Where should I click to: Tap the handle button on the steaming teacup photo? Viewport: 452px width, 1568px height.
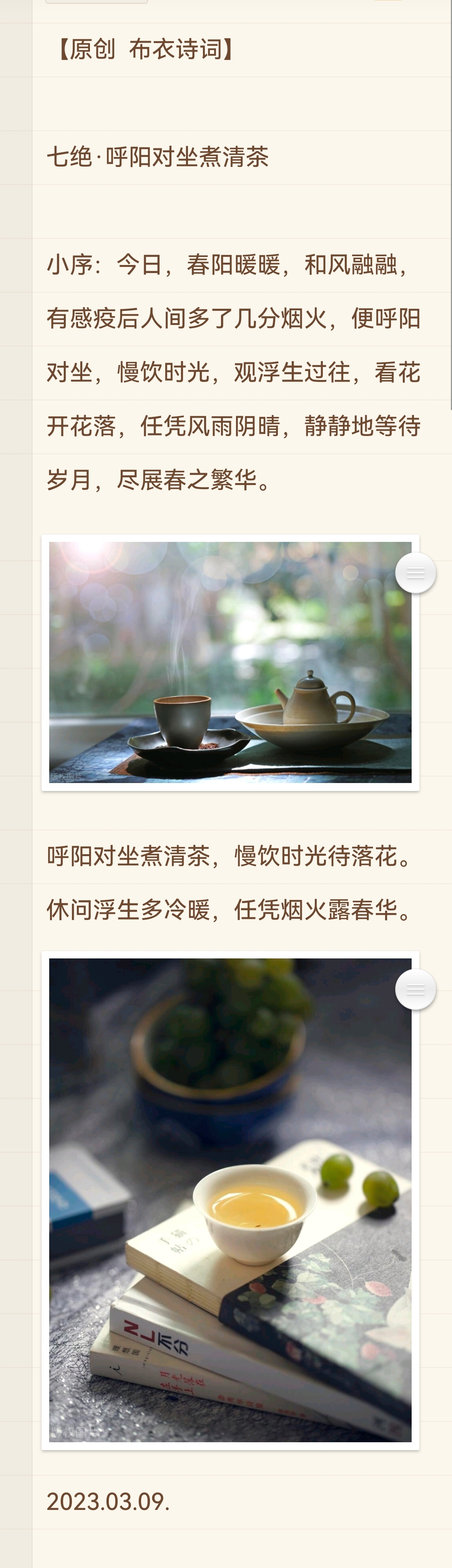tap(415, 573)
